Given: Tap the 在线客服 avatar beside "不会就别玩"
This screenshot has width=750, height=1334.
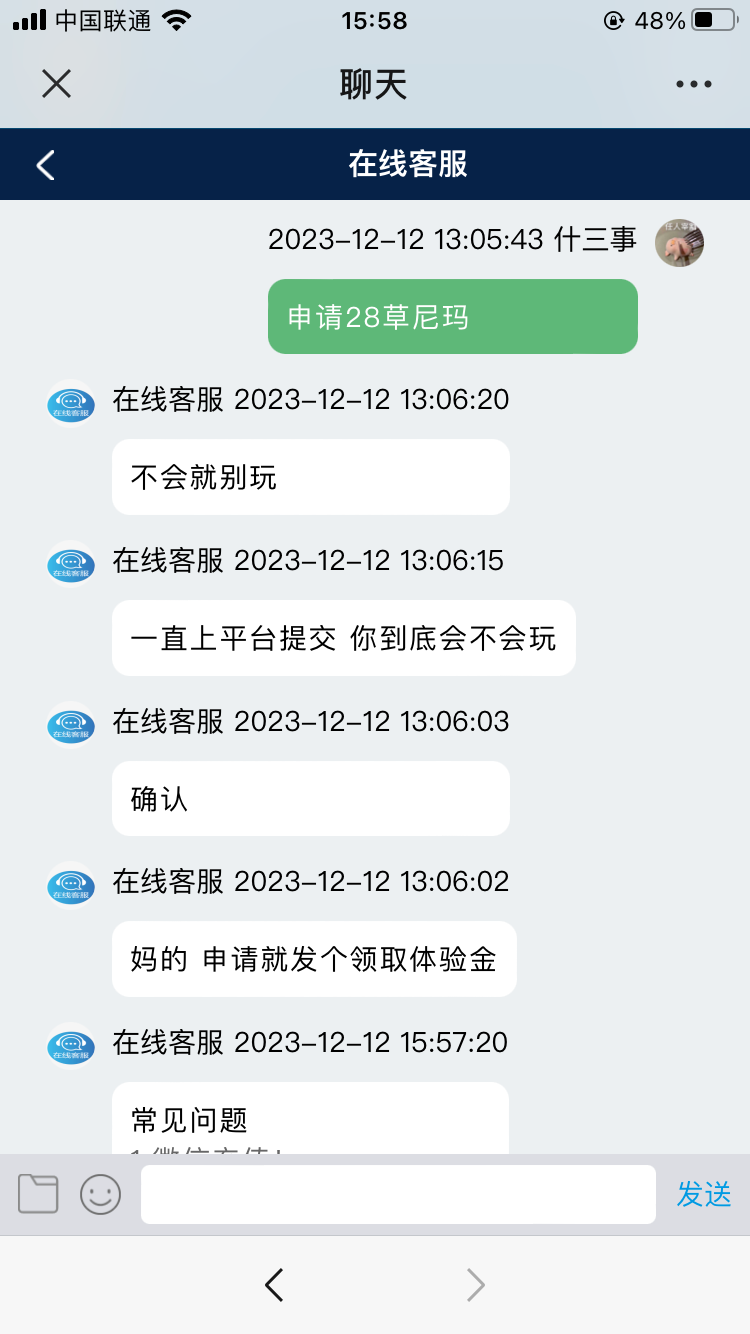Looking at the screenshot, I should tap(70, 404).
